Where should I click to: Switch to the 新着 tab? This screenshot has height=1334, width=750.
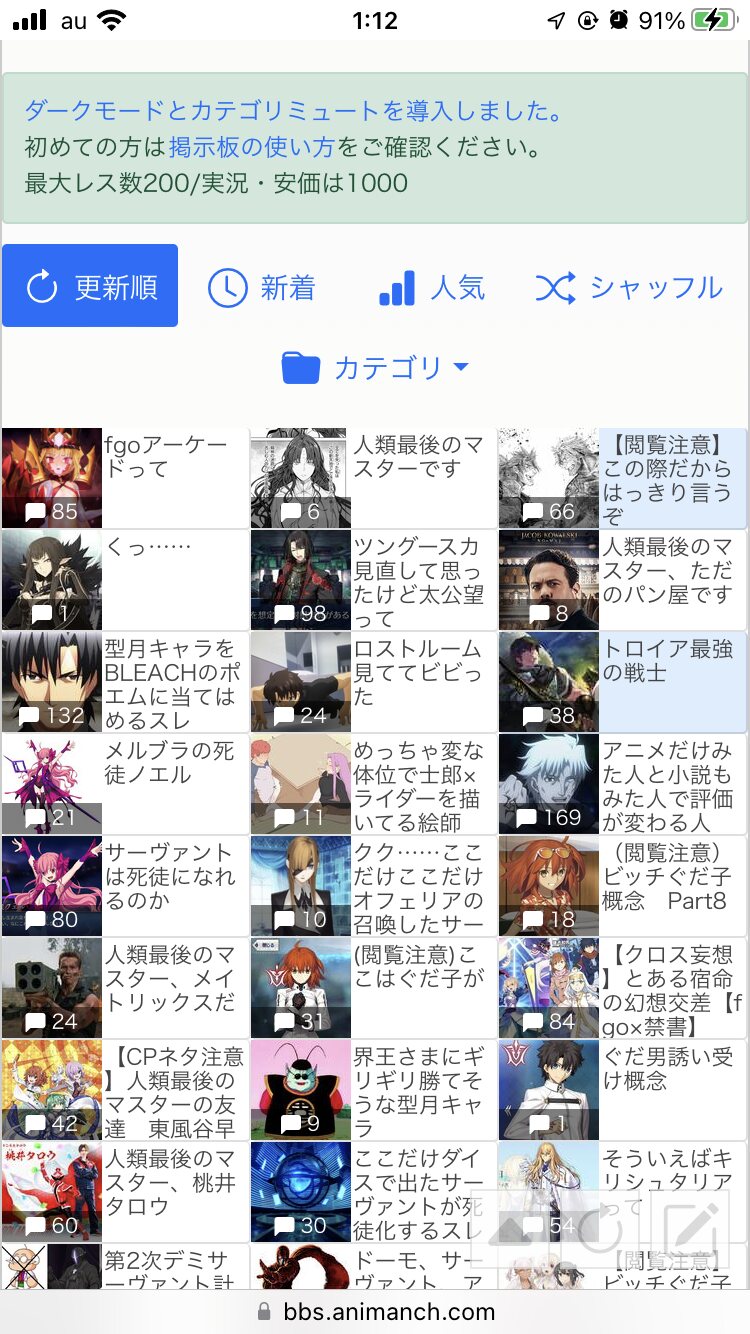point(262,288)
